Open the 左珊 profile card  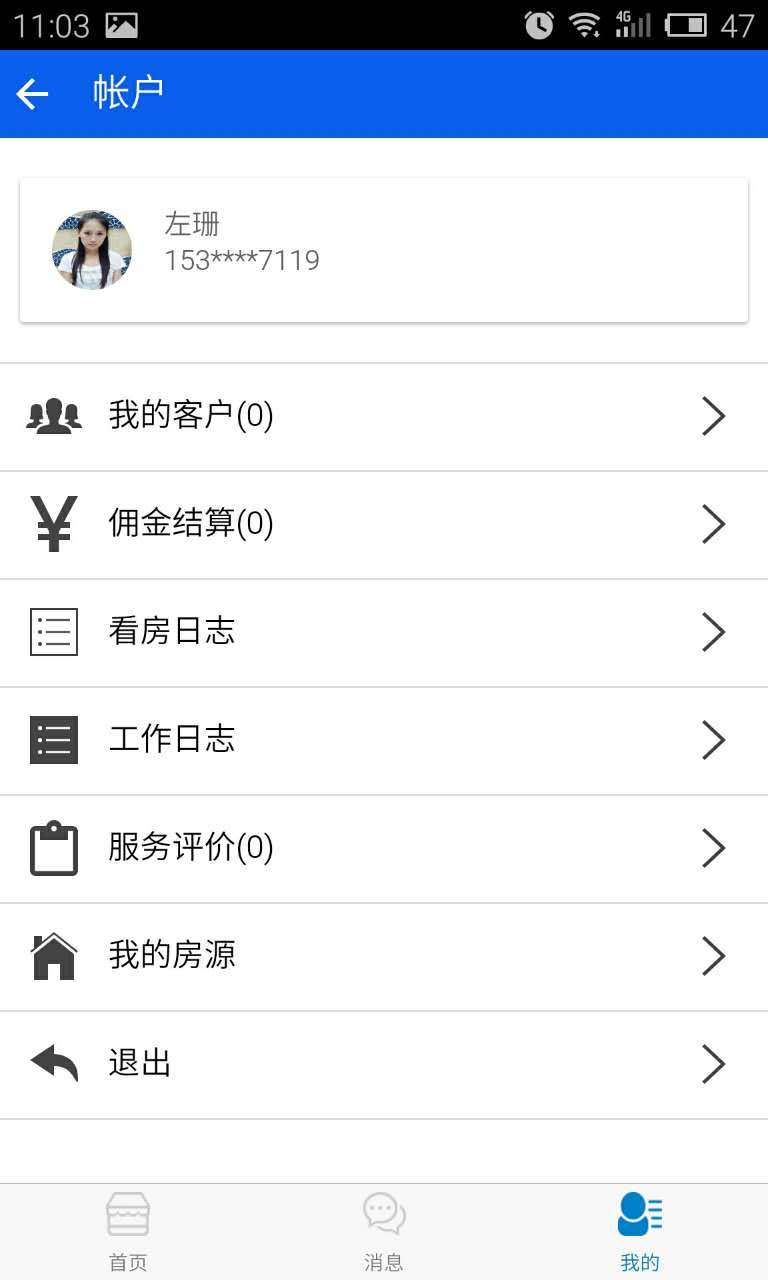click(384, 250)
